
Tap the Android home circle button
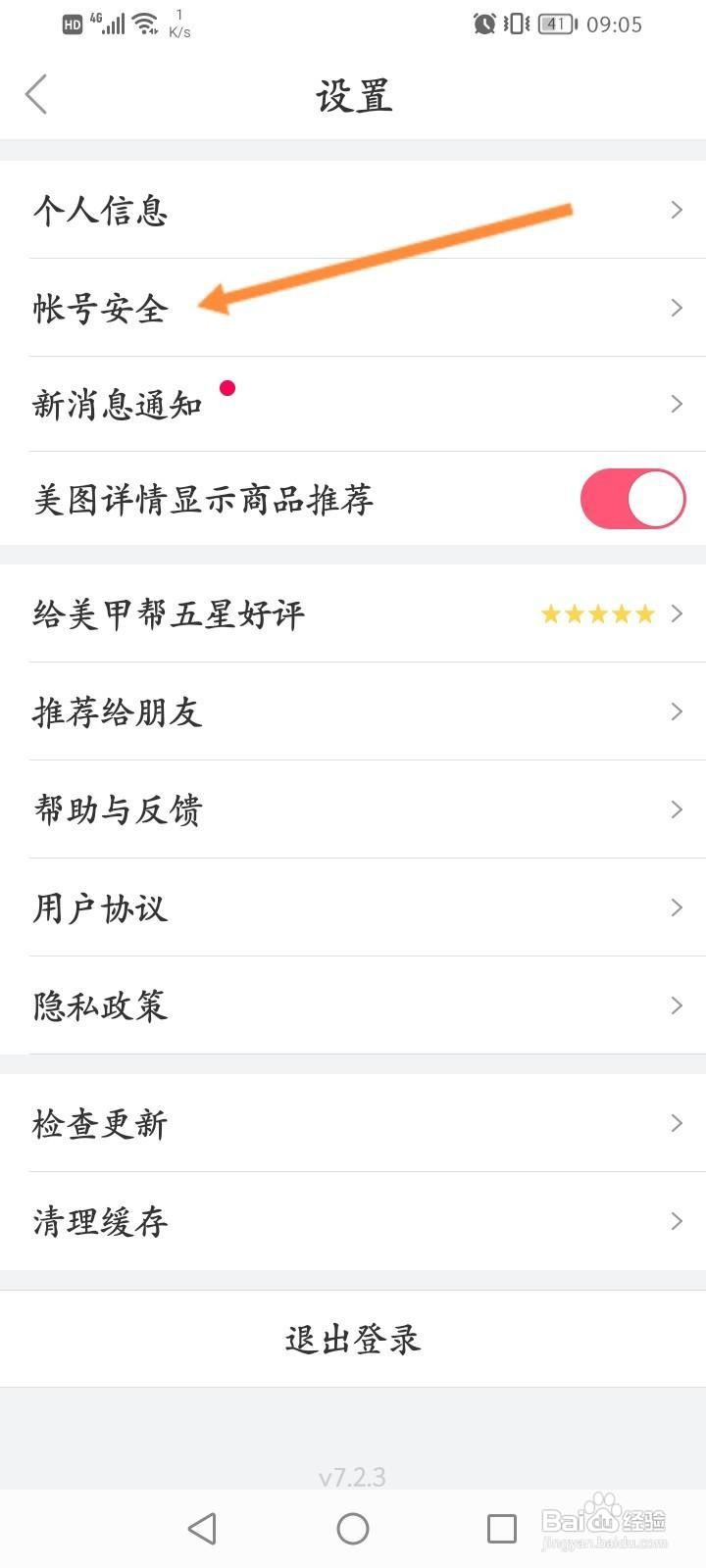pos(353,1528)
